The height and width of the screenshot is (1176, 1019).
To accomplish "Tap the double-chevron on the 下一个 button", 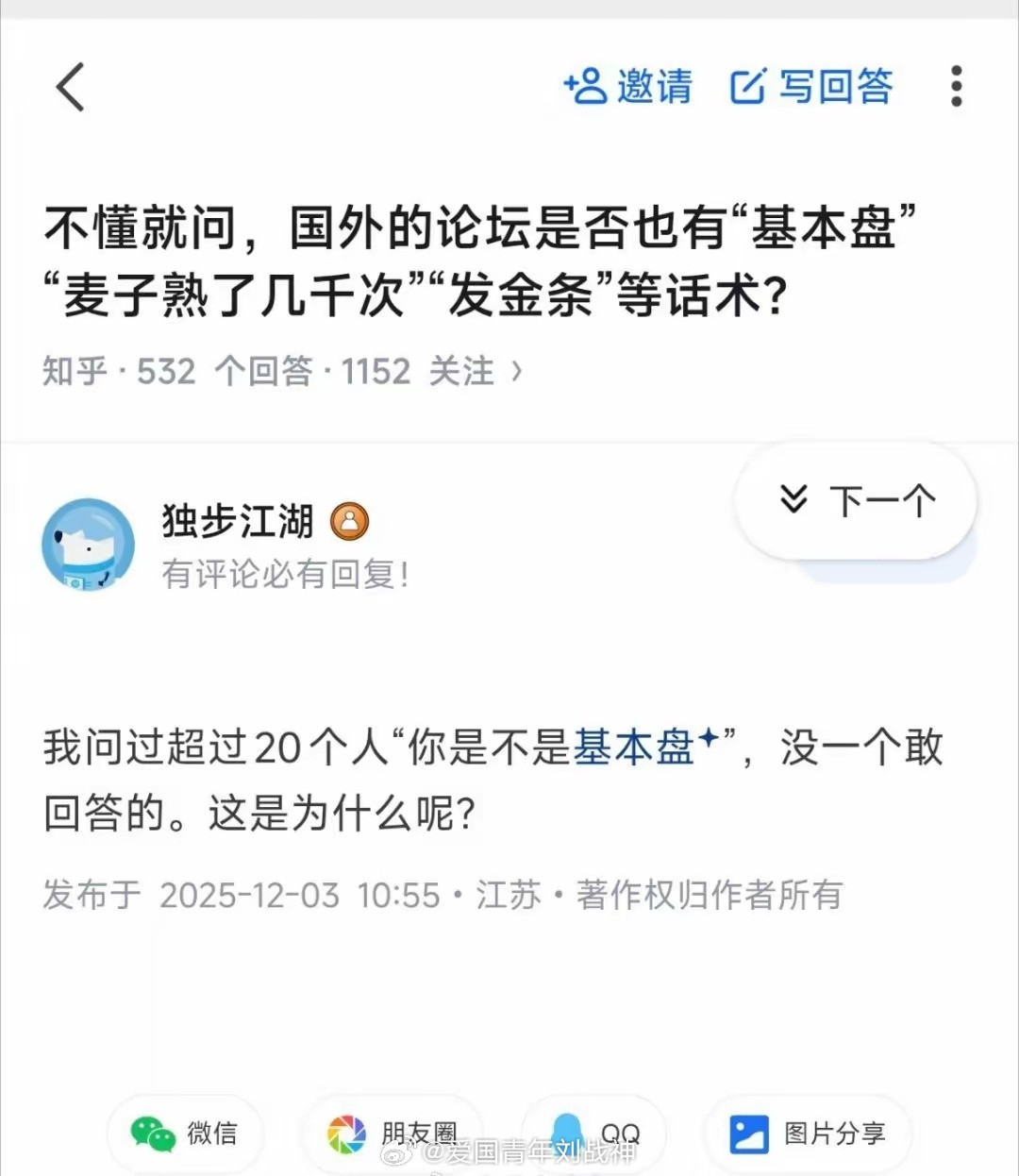I will 793,501.
